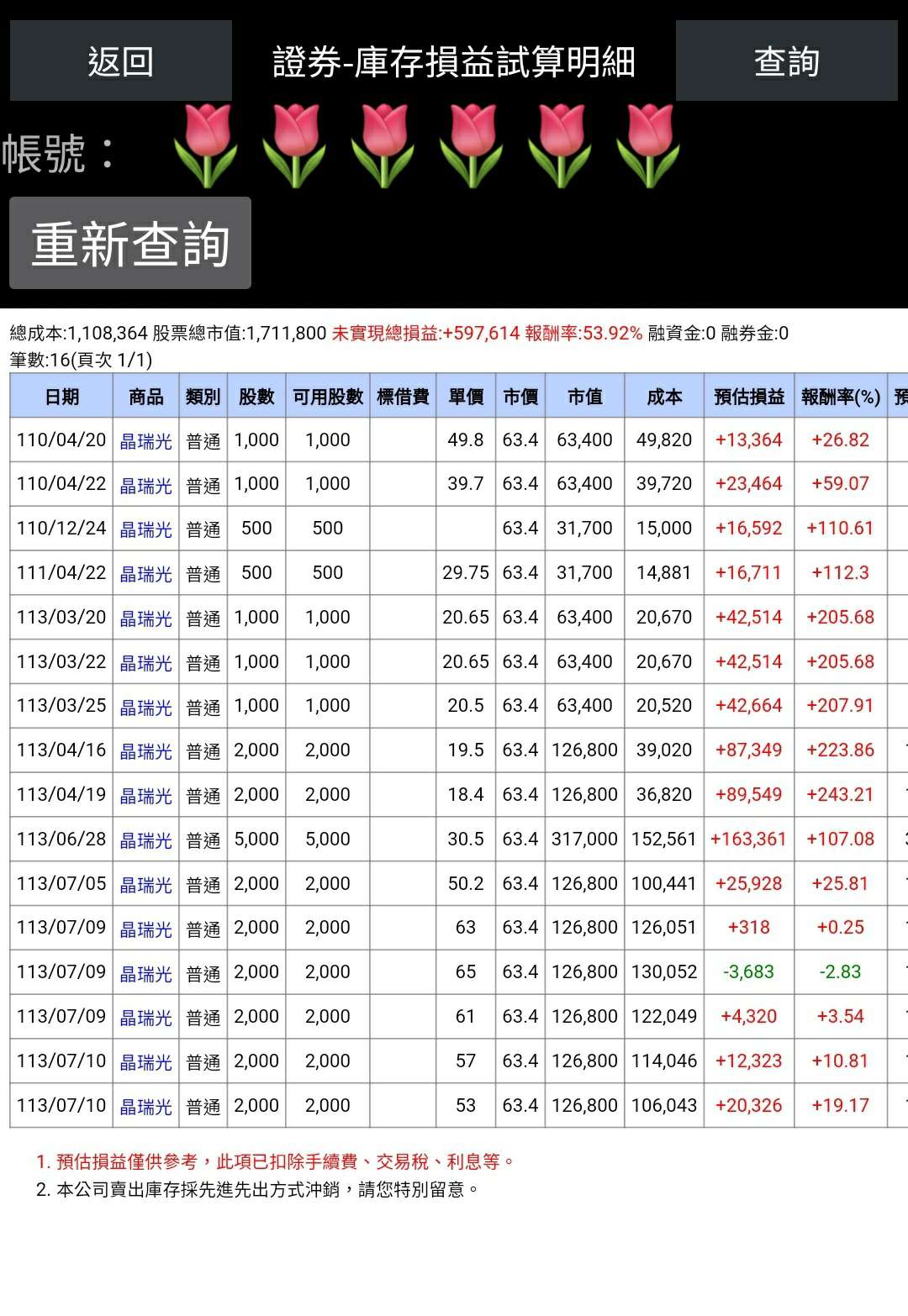Tap 晶瑞光 link in the 113/06/28 row
Screen dimensions: 908x1316
[145, 840]
